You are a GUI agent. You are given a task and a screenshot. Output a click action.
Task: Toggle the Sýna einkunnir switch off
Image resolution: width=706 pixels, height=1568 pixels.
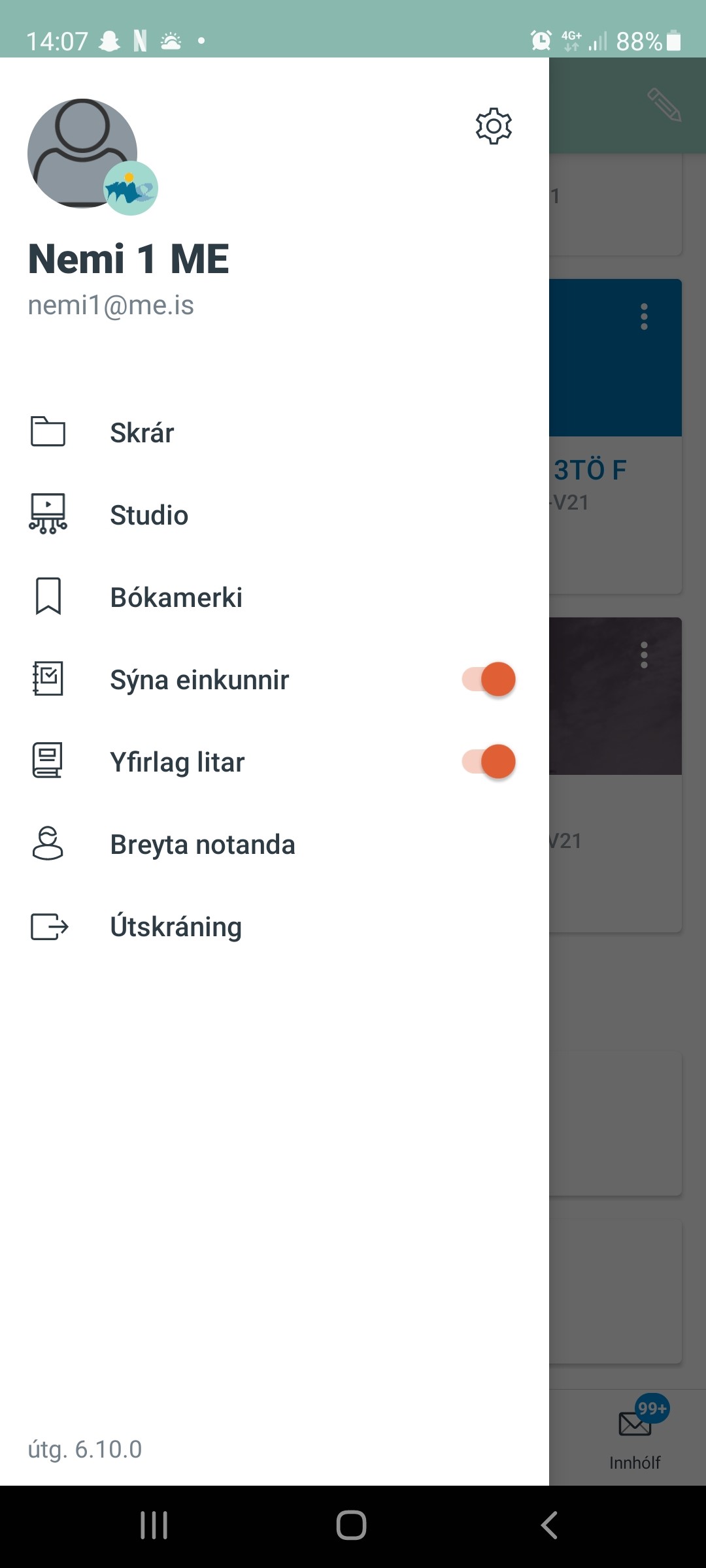tap(489, 679)
